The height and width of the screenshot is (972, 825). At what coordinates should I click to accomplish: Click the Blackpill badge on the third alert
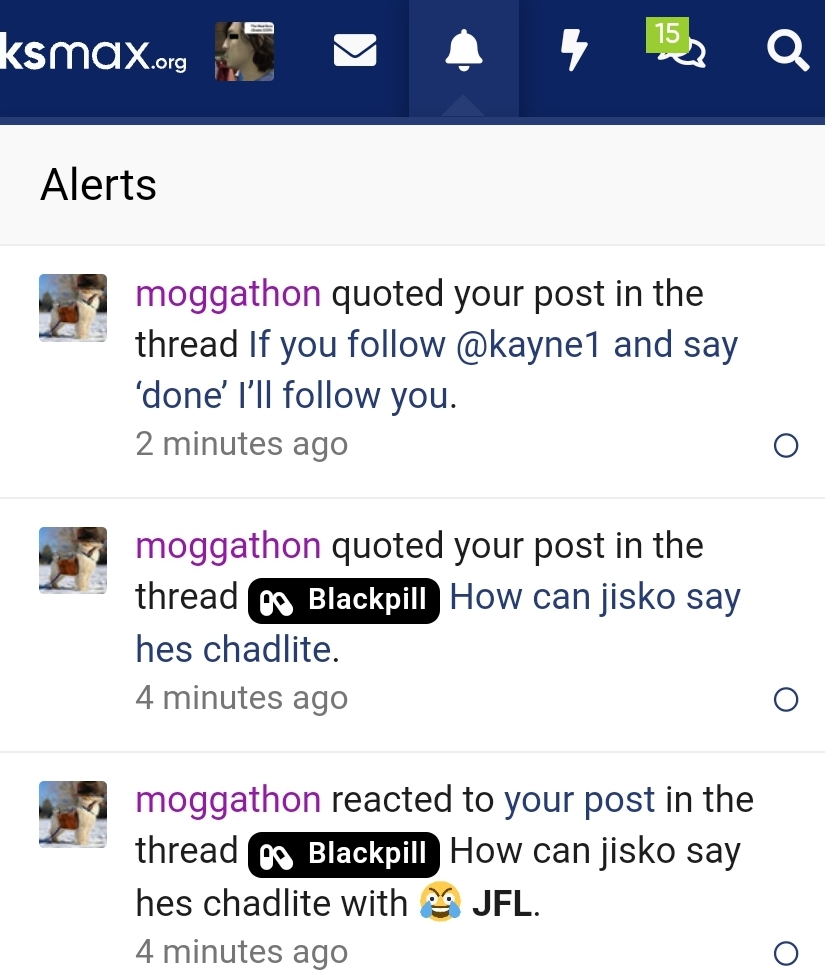tap(343, 854)
